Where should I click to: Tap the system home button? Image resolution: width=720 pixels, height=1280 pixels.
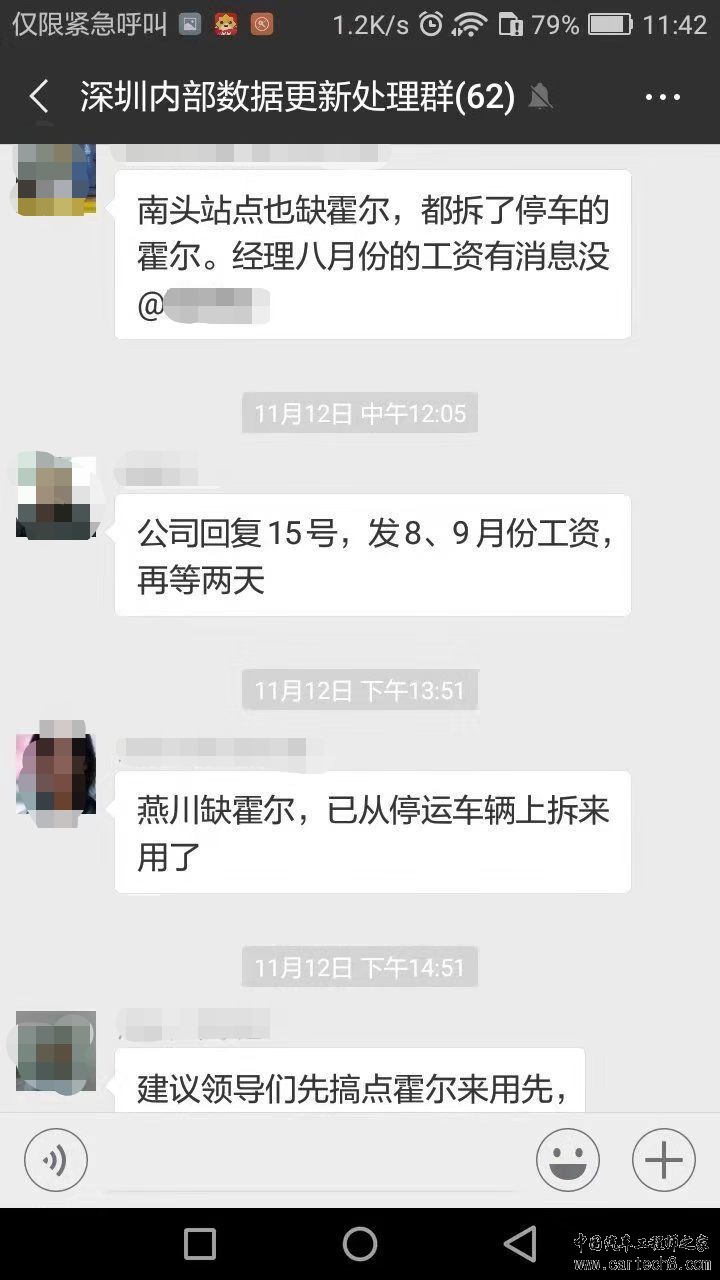[360, 1244]
